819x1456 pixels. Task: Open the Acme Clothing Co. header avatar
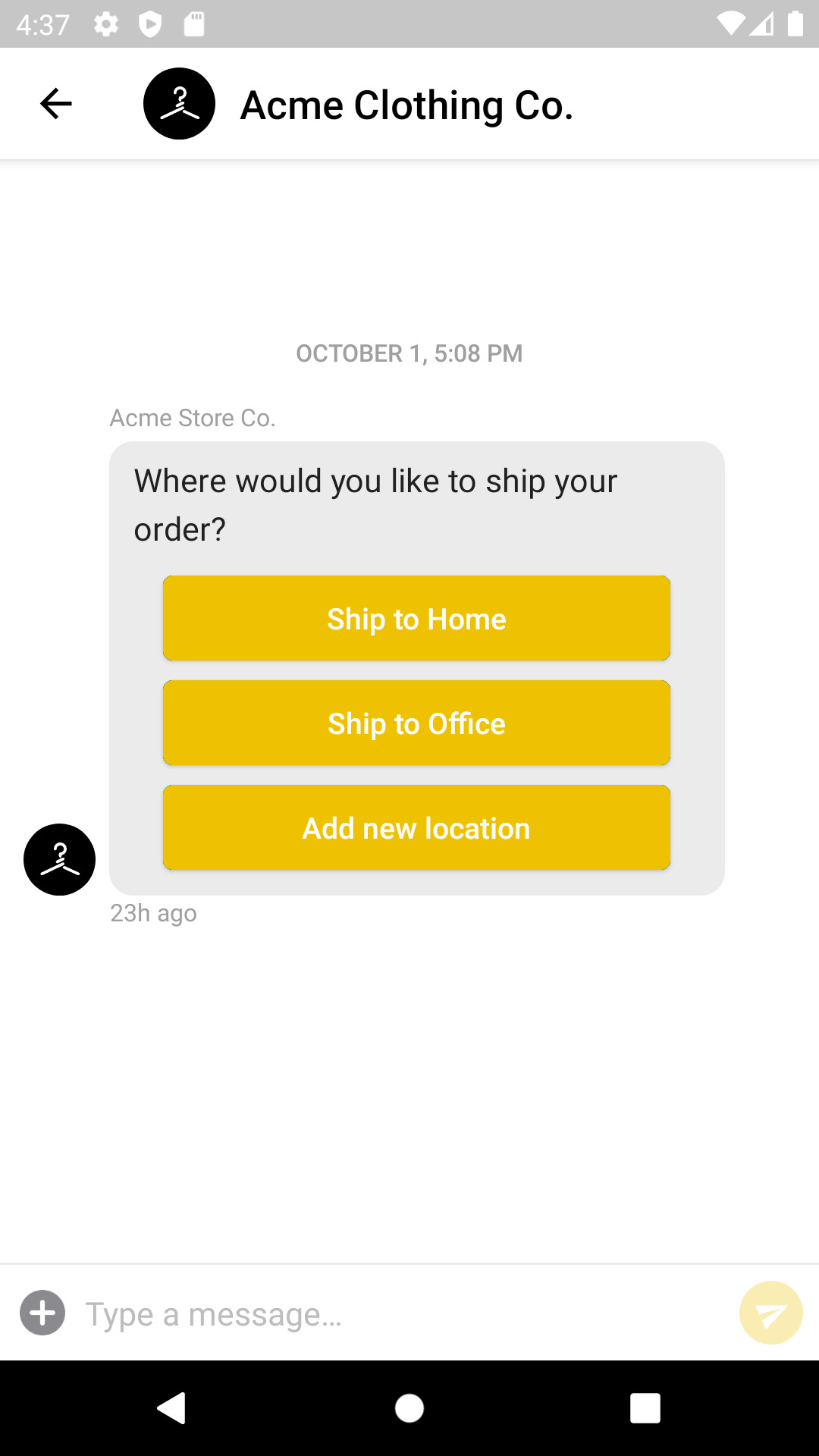[x=179, y=104]
